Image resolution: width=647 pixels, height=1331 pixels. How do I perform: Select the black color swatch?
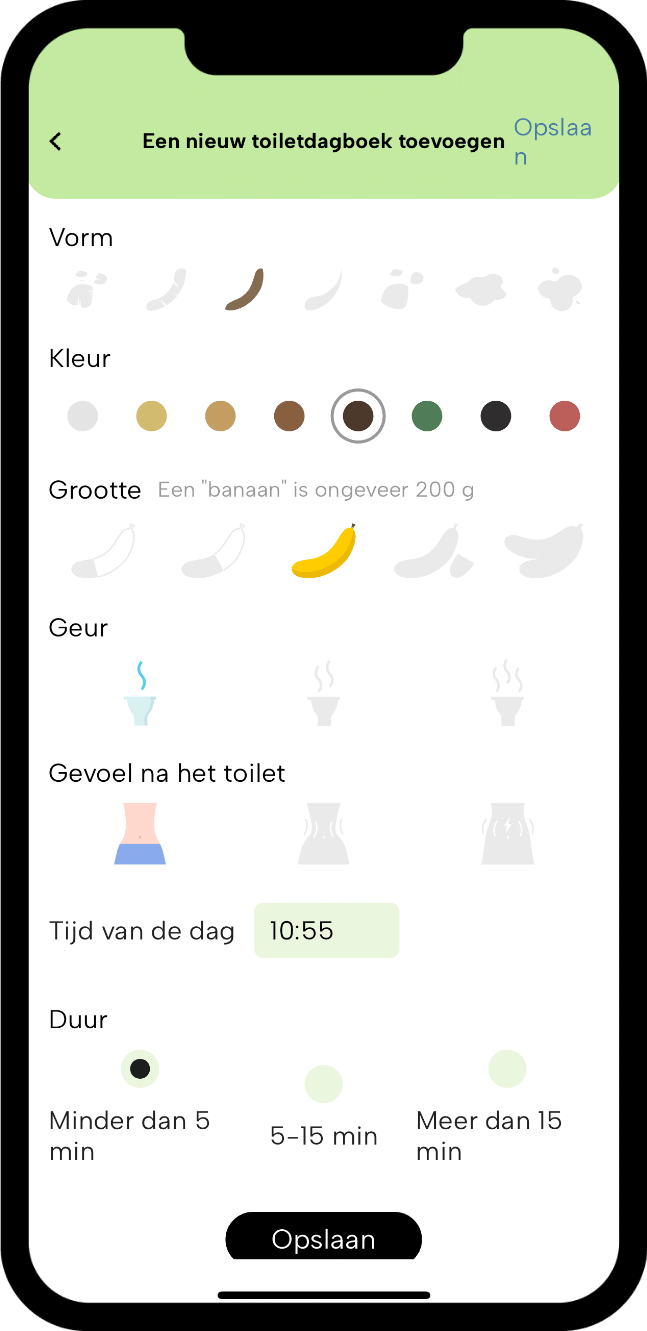(x=496, y=416)
